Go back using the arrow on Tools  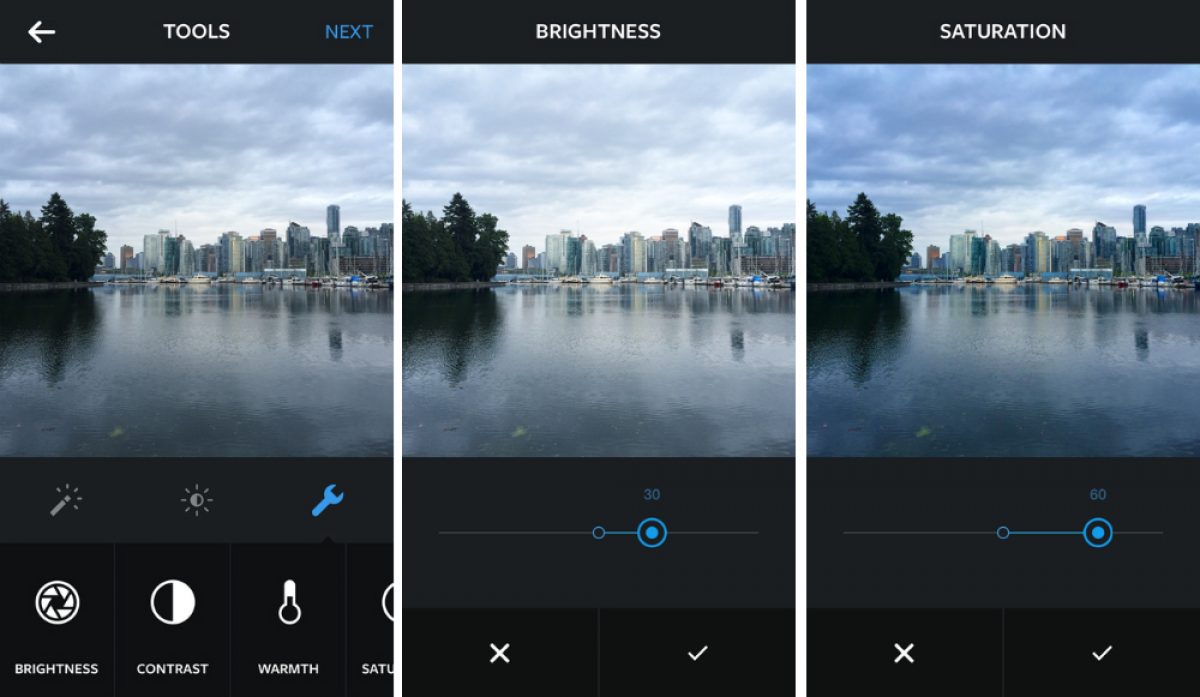(41, 32)
